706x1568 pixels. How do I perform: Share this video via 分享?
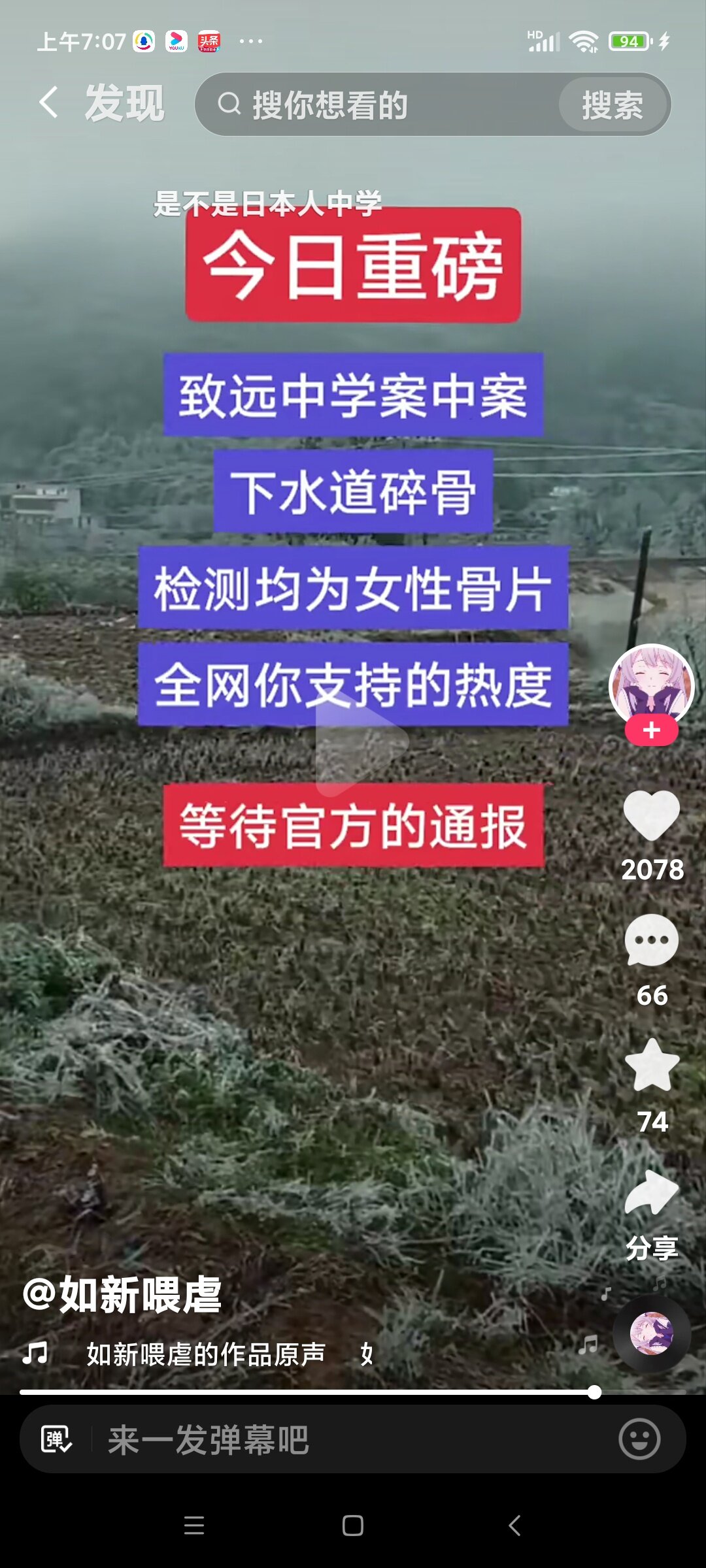coord(652,1194)
